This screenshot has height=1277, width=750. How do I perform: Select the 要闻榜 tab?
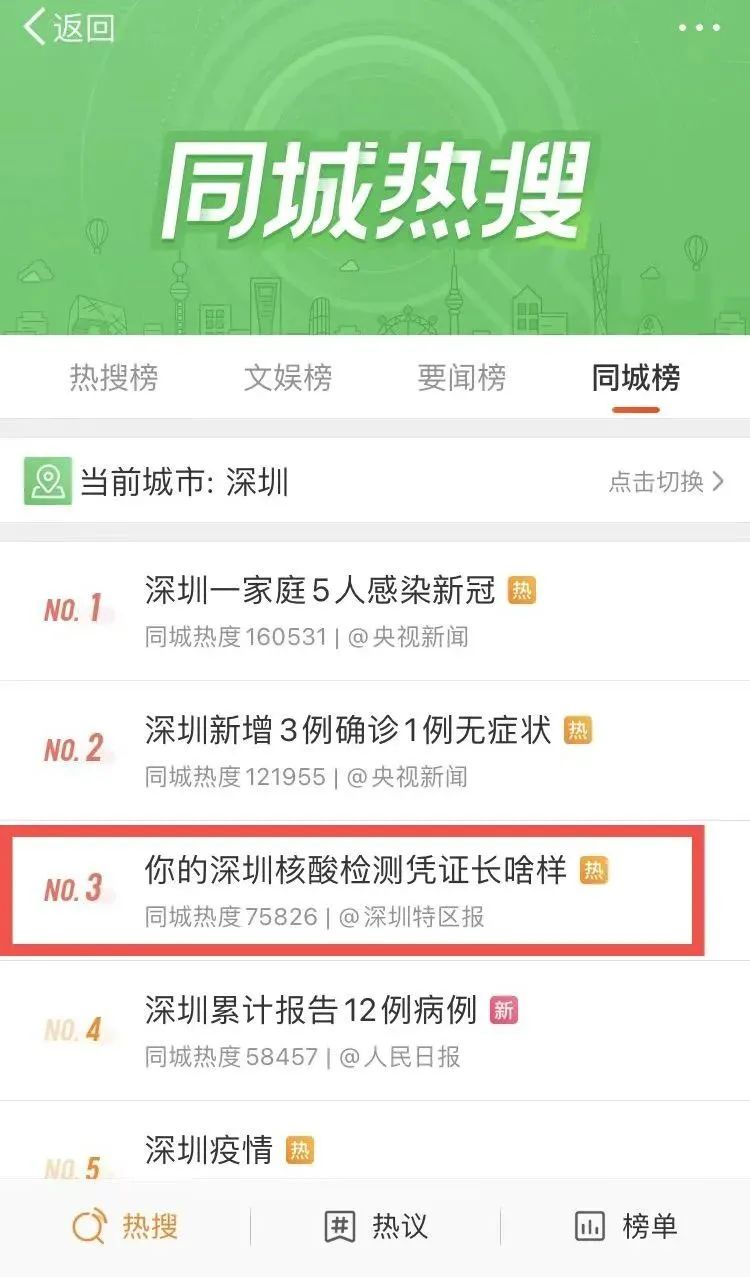click(x=462, y=378)
